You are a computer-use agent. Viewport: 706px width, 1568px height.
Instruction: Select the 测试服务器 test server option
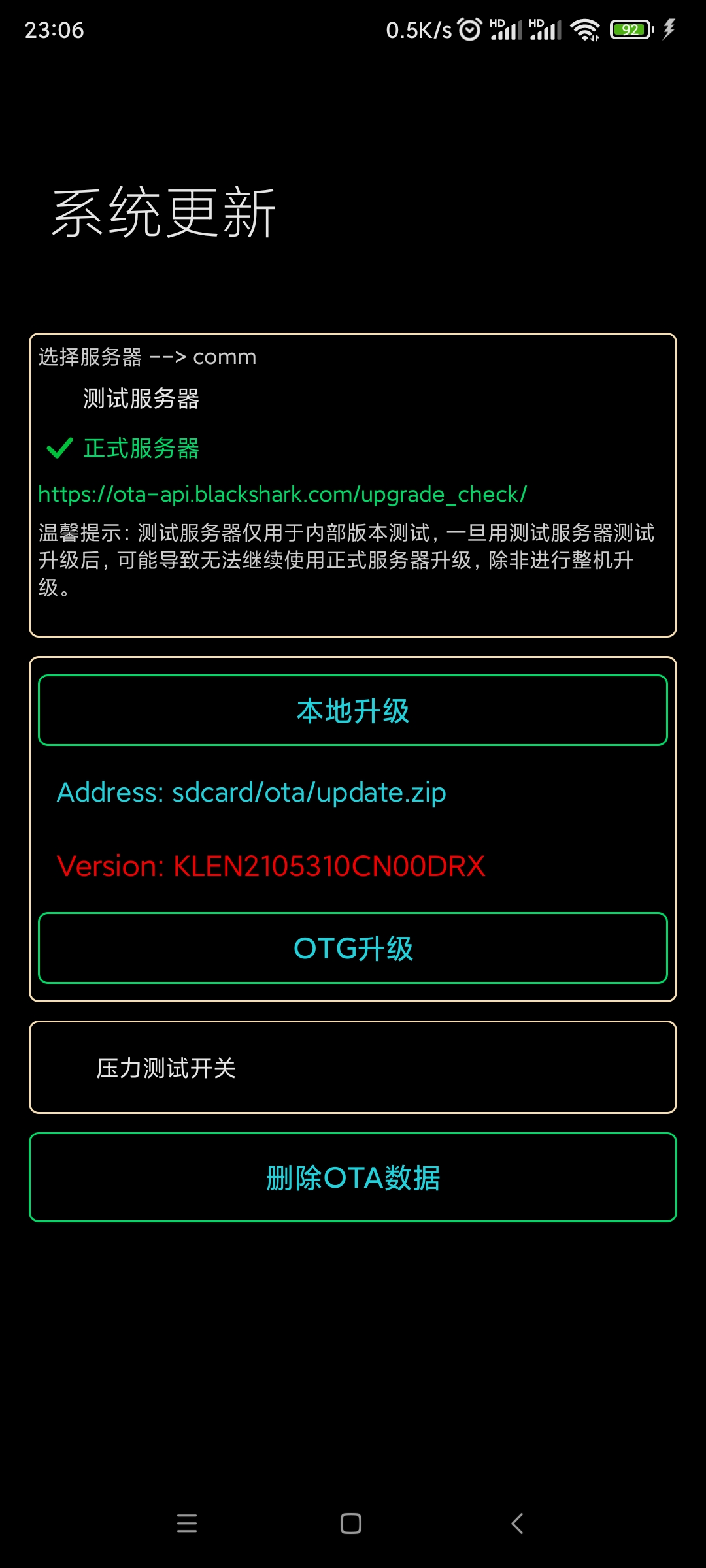tap(141, 399)
